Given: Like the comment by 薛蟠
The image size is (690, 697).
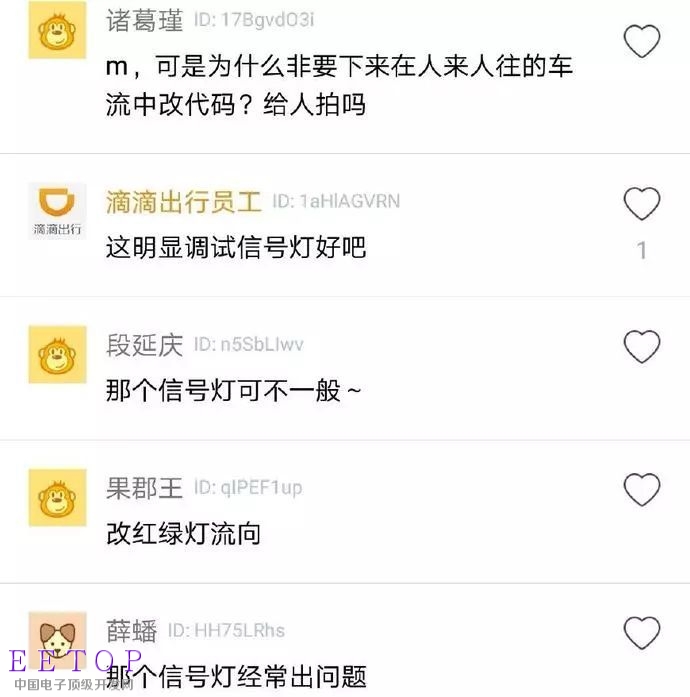Looking at the screenshot, I should pos(642,633).
